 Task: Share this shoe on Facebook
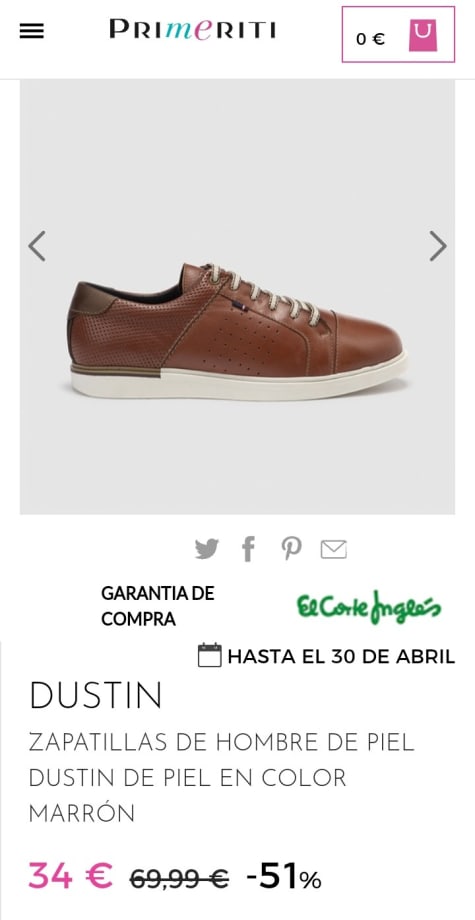click(248, 549)
